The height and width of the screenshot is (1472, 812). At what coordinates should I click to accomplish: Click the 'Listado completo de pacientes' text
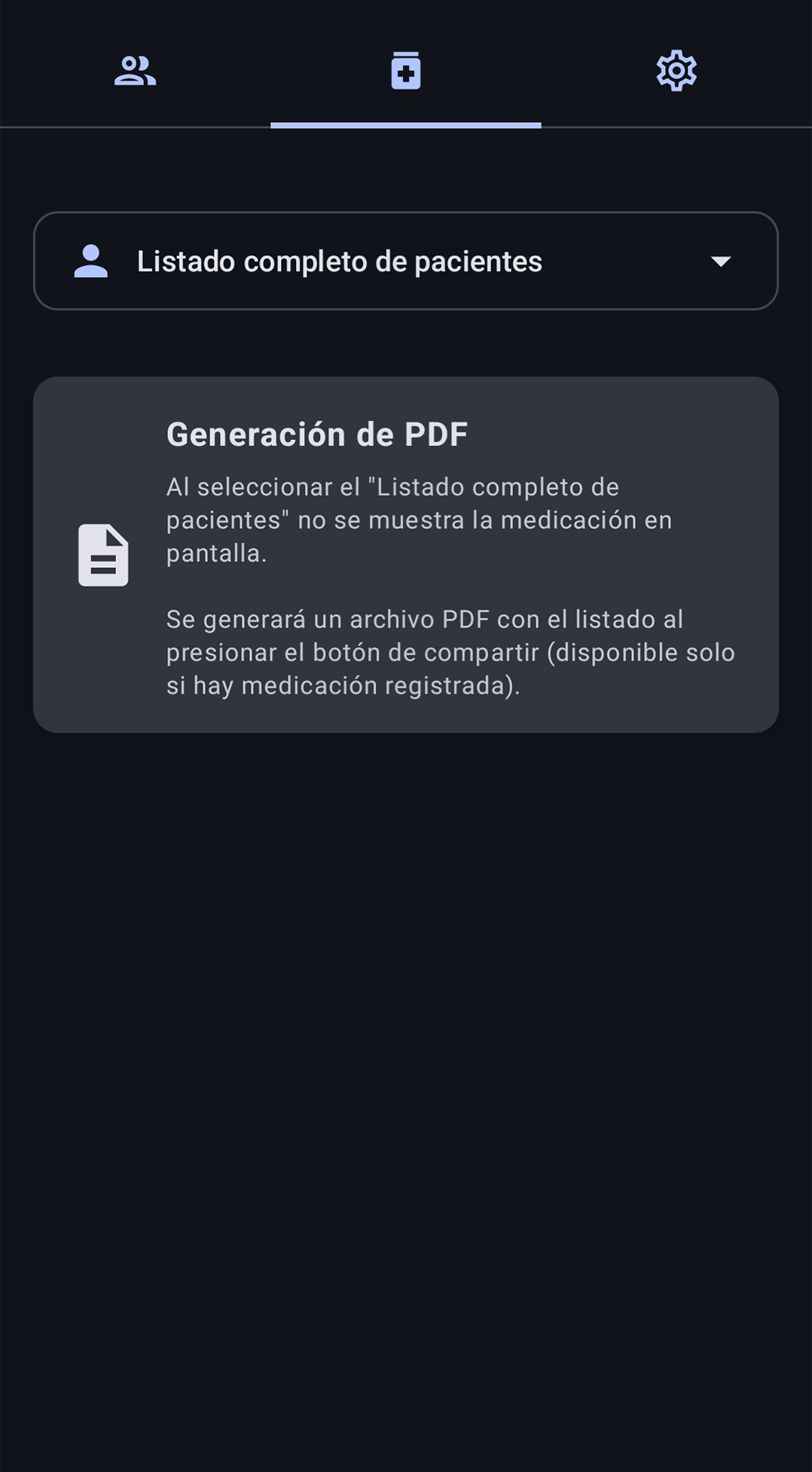point(340,261)
